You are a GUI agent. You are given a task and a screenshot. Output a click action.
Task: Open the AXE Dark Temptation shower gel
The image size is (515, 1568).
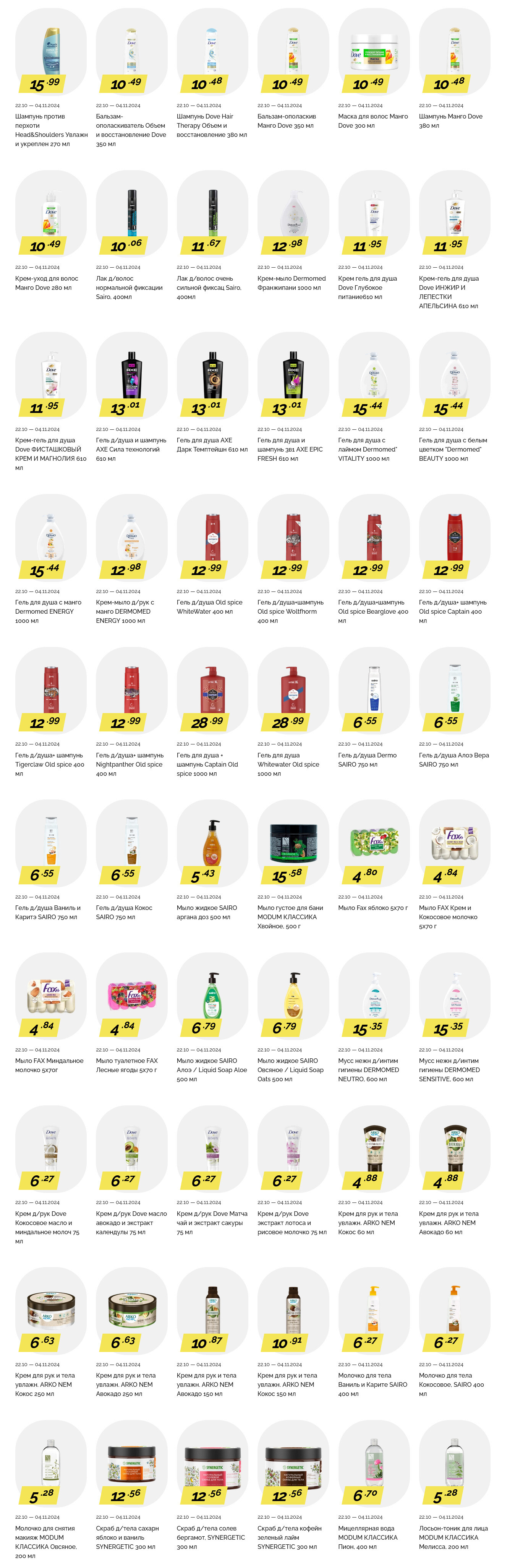point(212,375)
